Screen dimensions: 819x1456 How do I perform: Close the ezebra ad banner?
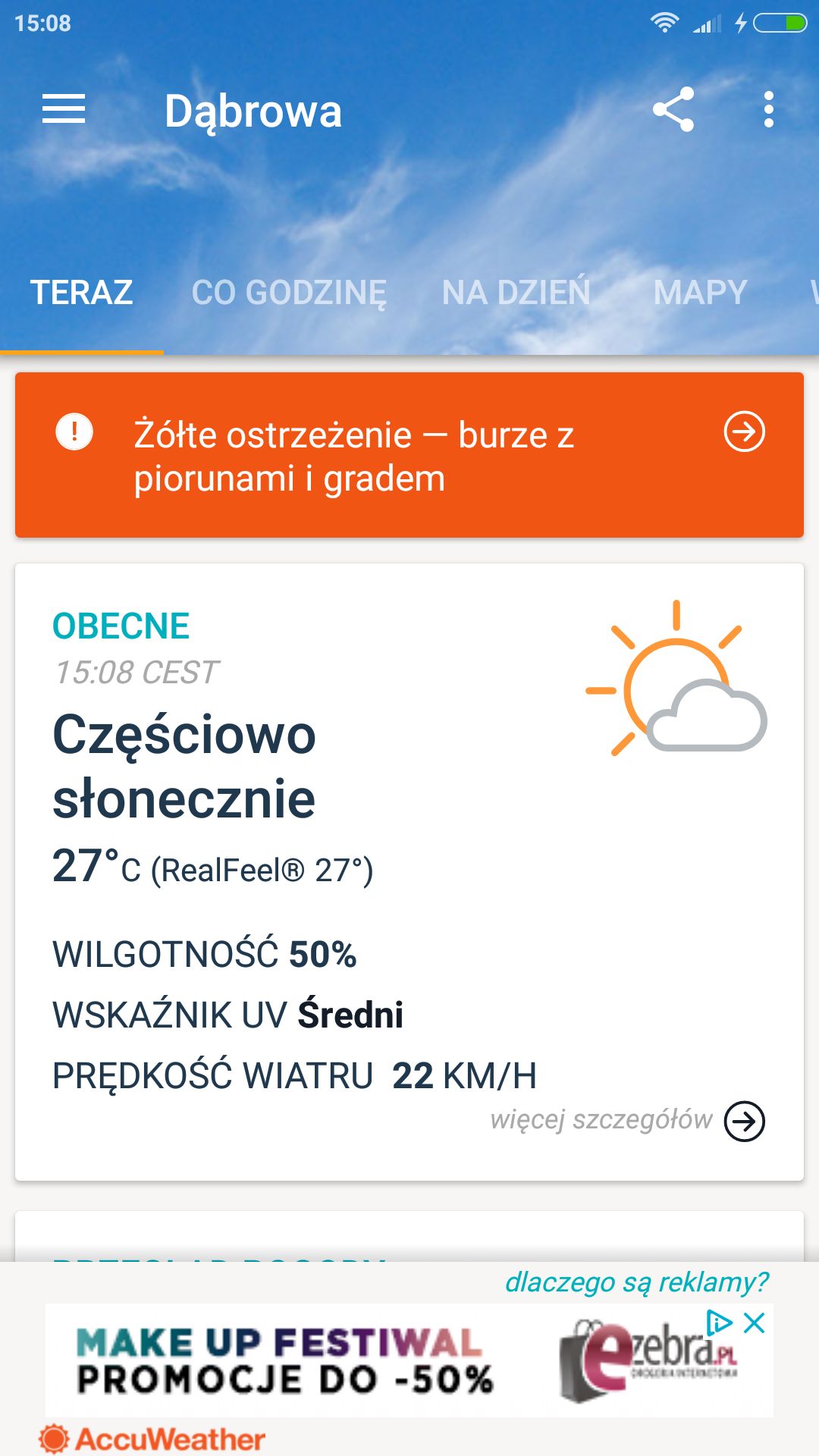755,1323
